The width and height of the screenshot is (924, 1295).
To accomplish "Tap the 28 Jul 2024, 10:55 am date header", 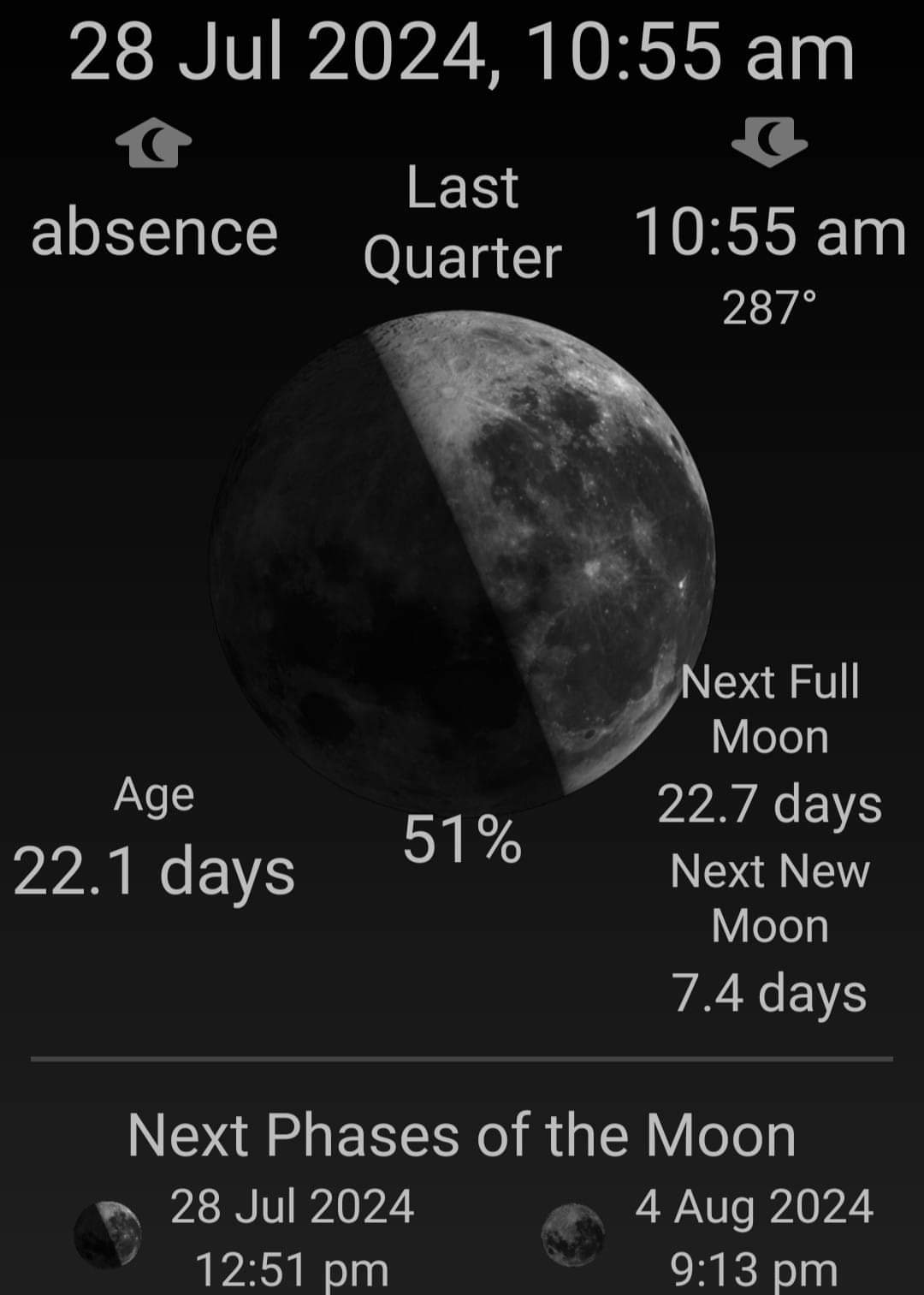I will (462, 53).
